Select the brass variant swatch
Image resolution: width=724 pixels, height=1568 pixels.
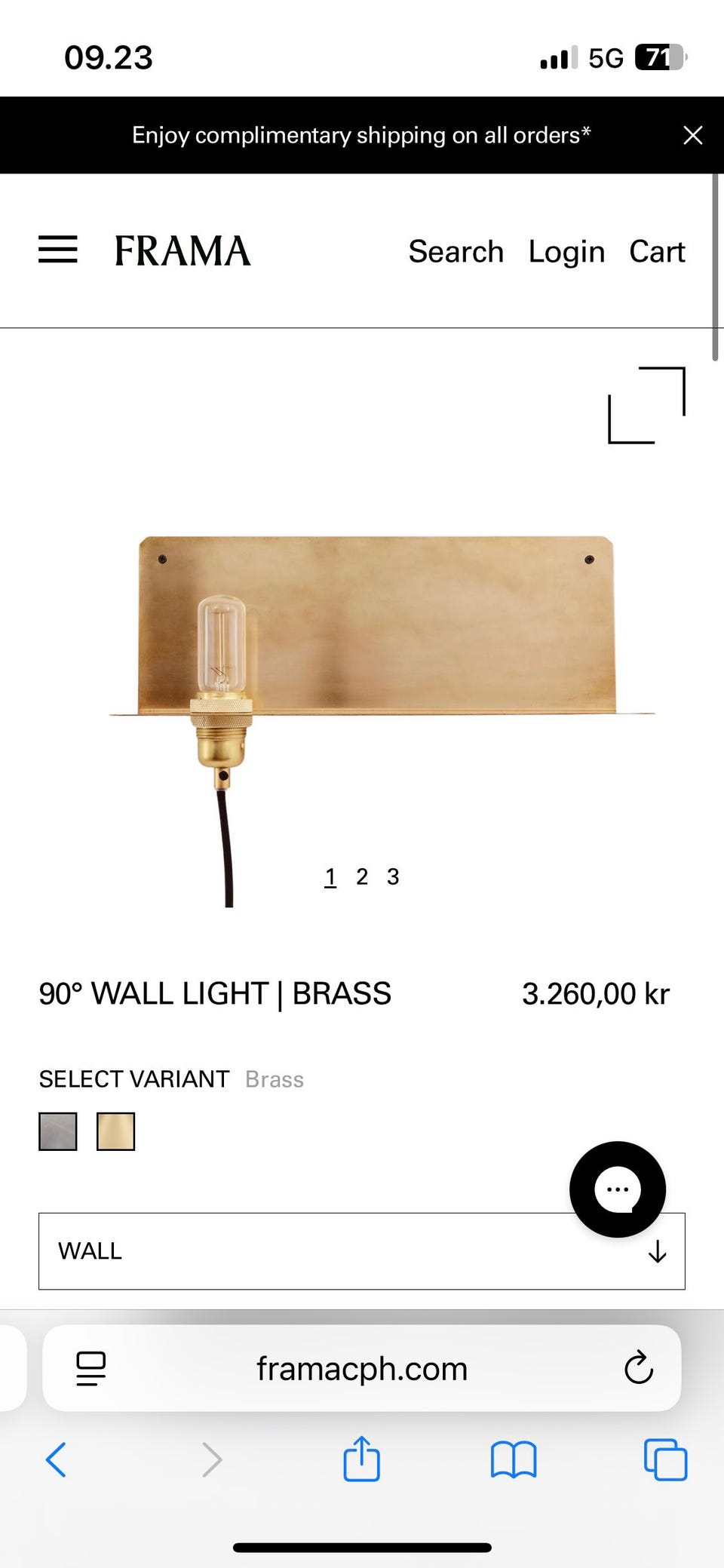click(x=115, y=1131)
